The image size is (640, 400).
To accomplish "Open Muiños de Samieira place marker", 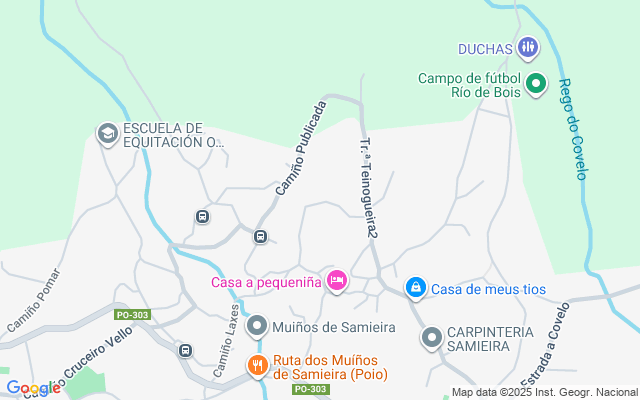I will tap(257, 326).
